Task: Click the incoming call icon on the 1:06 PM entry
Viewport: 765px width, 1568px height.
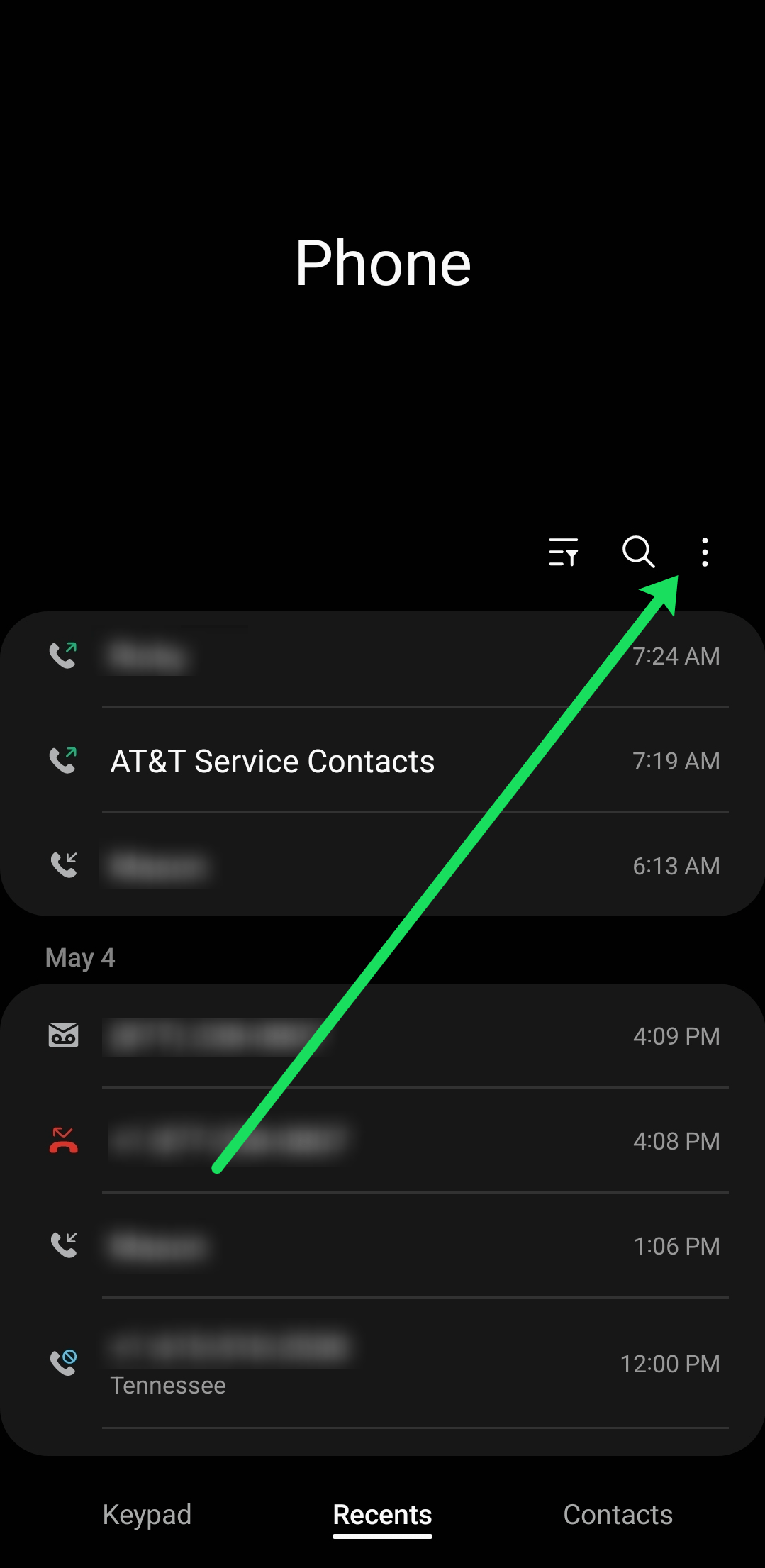Action: click(x=63, y=1246)
